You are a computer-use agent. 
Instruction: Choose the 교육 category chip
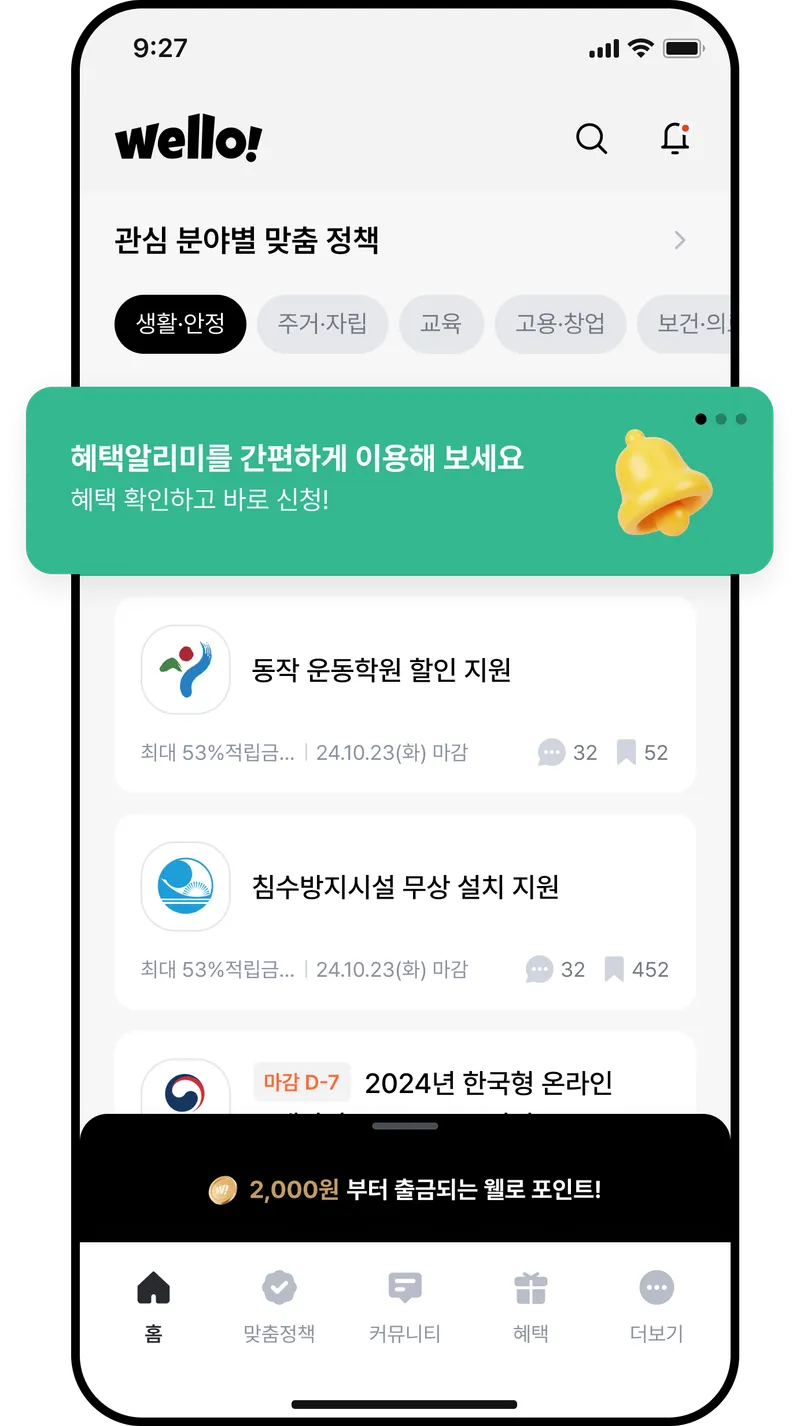pos(441,324)
